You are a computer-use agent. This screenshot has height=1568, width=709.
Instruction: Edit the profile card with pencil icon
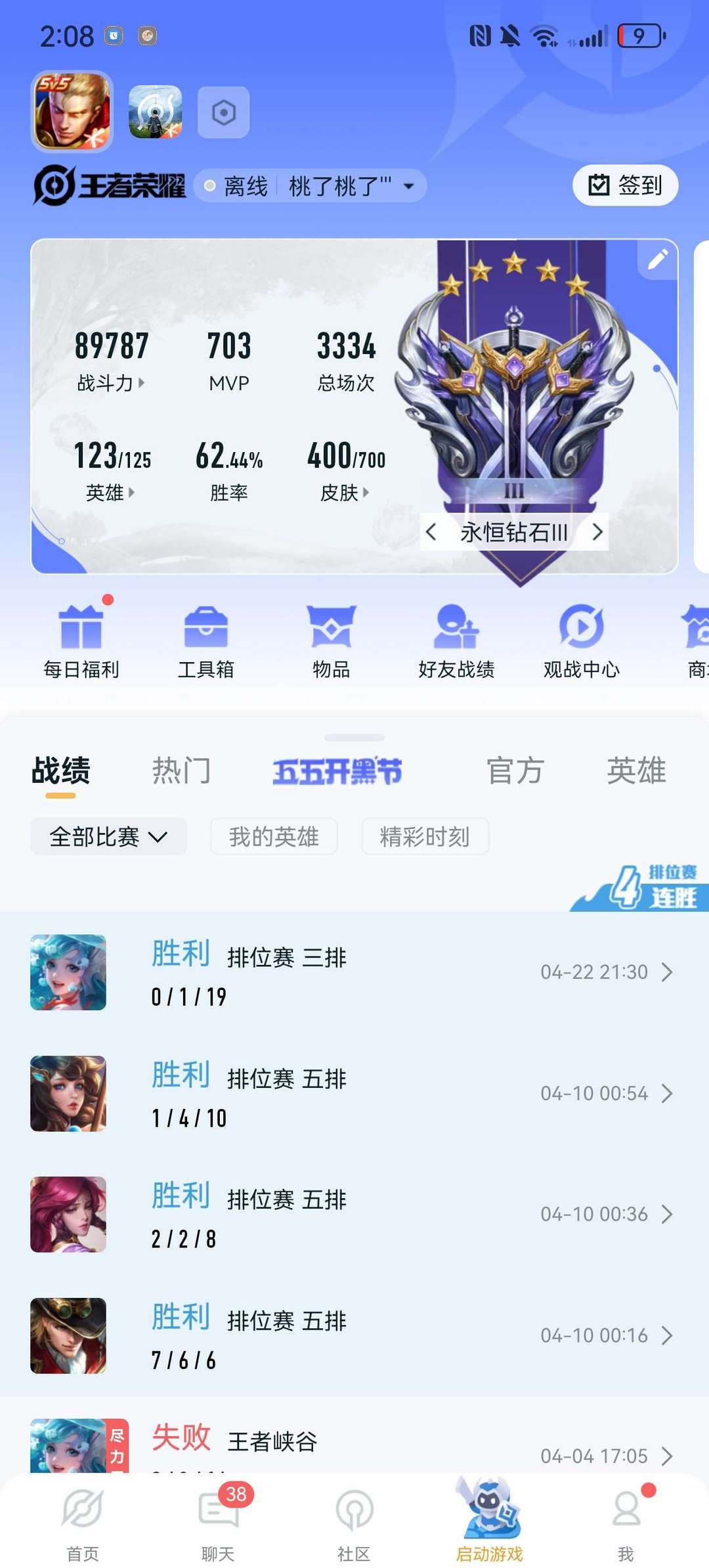657,259
